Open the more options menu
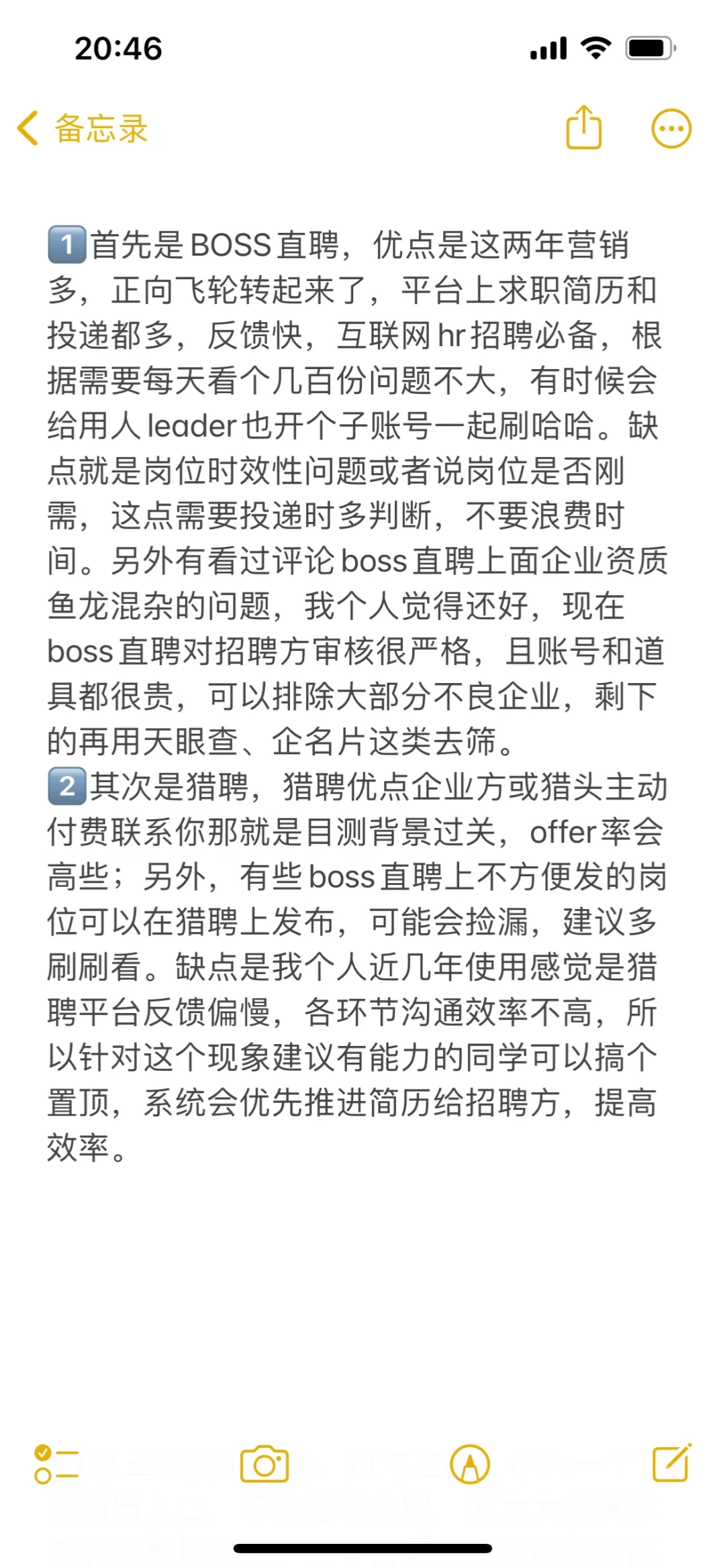This screenshot has width=725, height=1568. tap(671, 128)
